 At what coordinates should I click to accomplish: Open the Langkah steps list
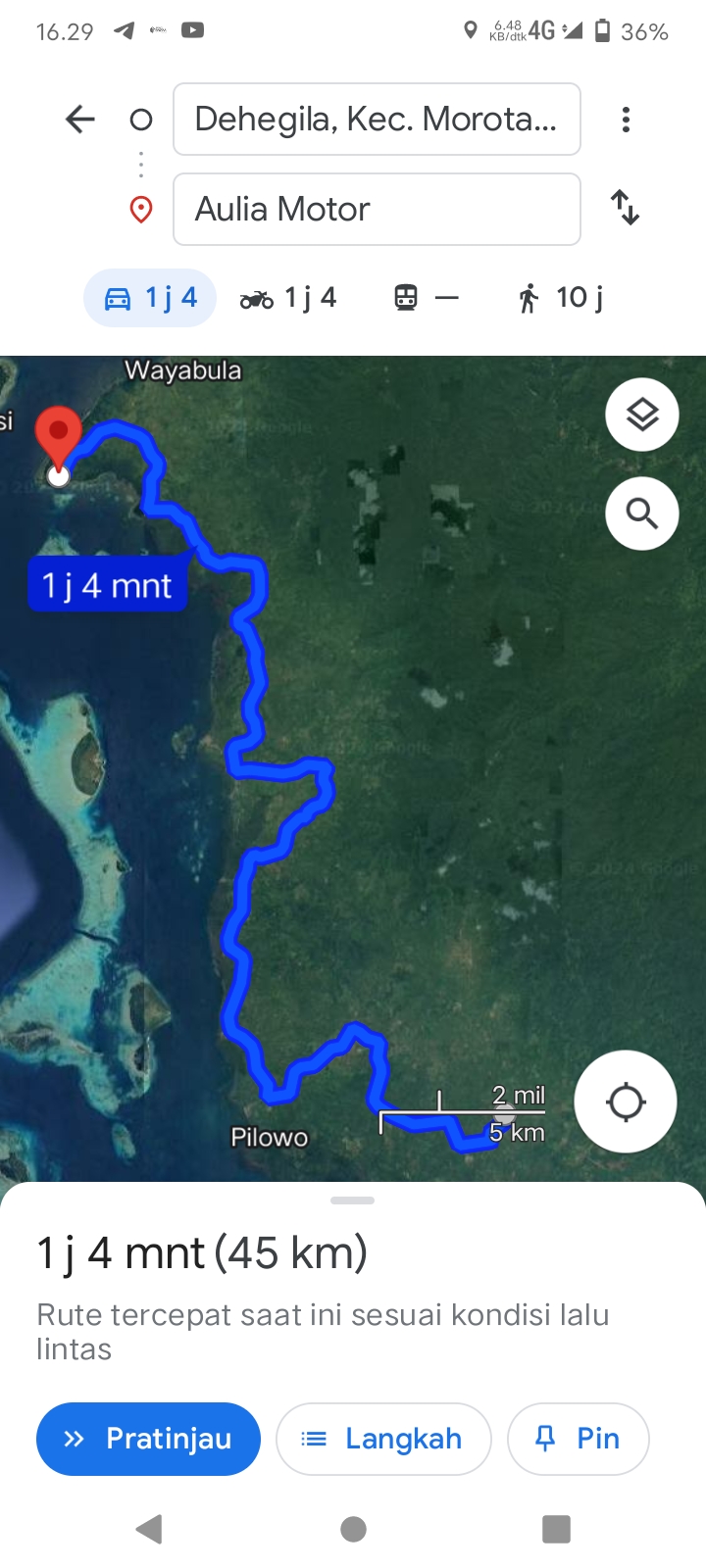point(383,1439)
